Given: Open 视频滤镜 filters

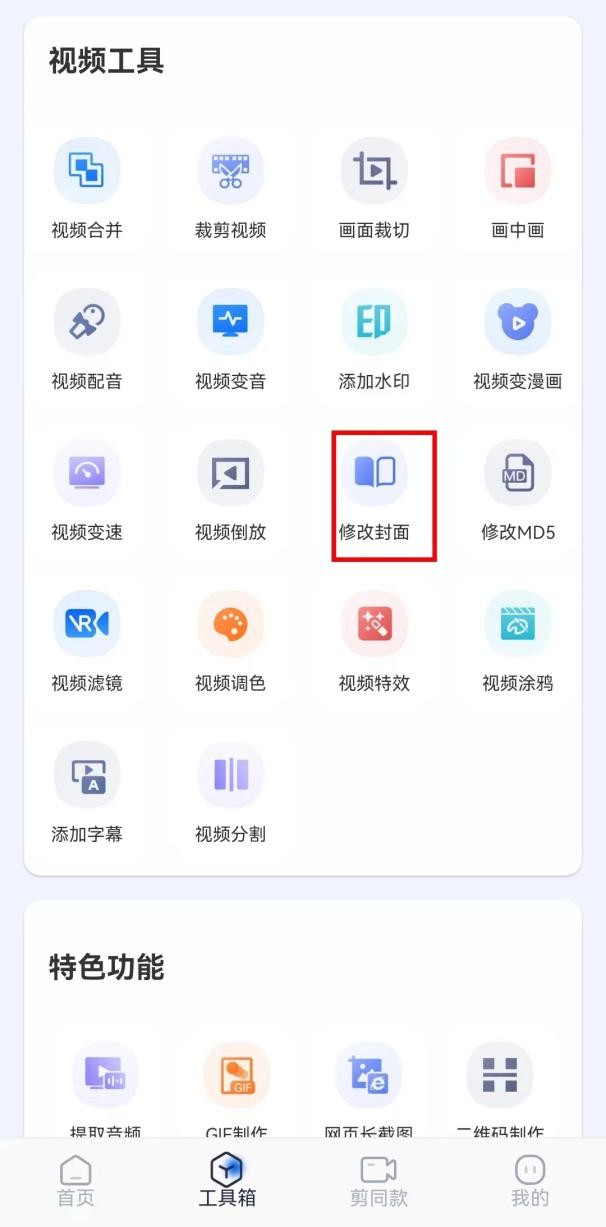Looking at the screenshot, I should [x=87, y=642].
